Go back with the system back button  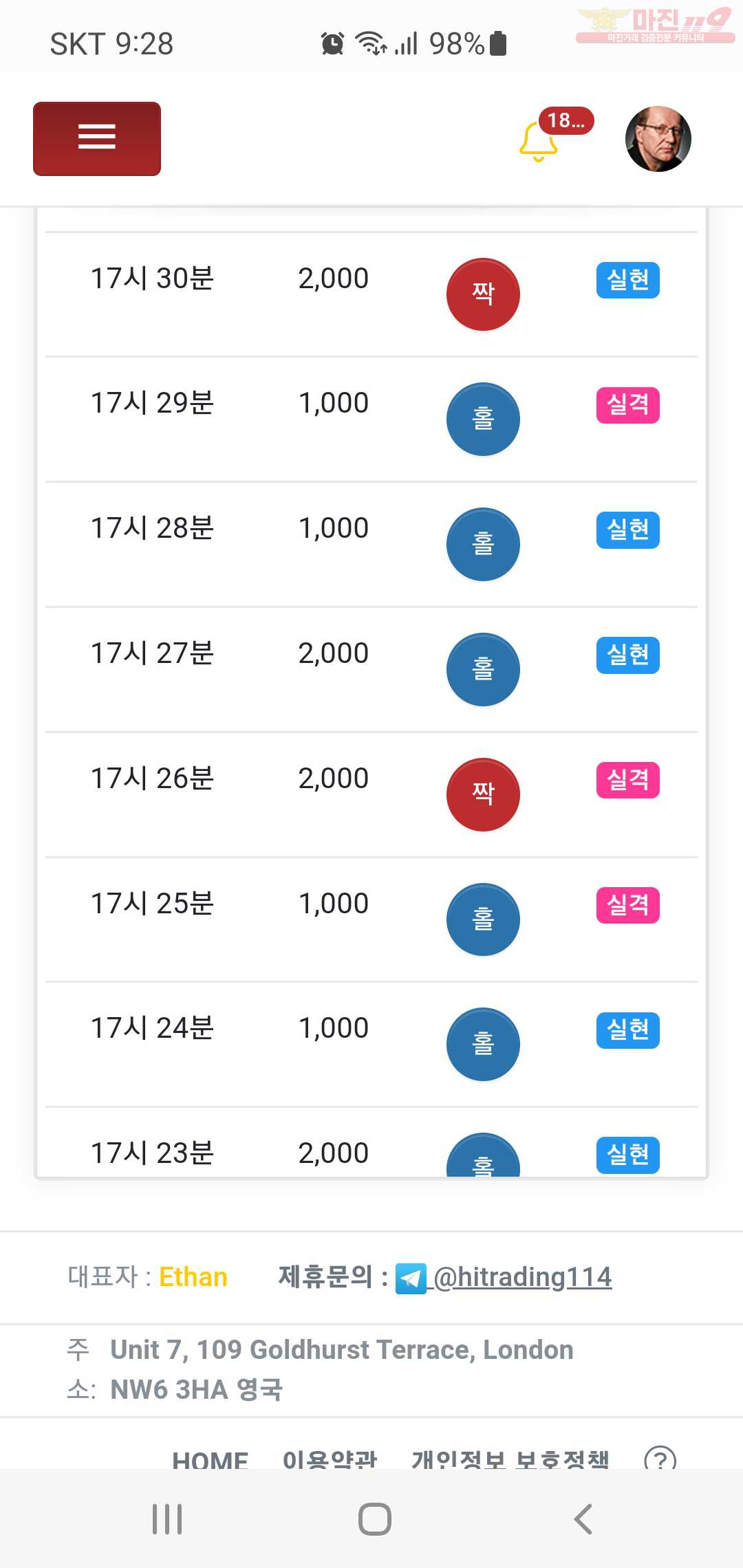[x=583, y=1519]
